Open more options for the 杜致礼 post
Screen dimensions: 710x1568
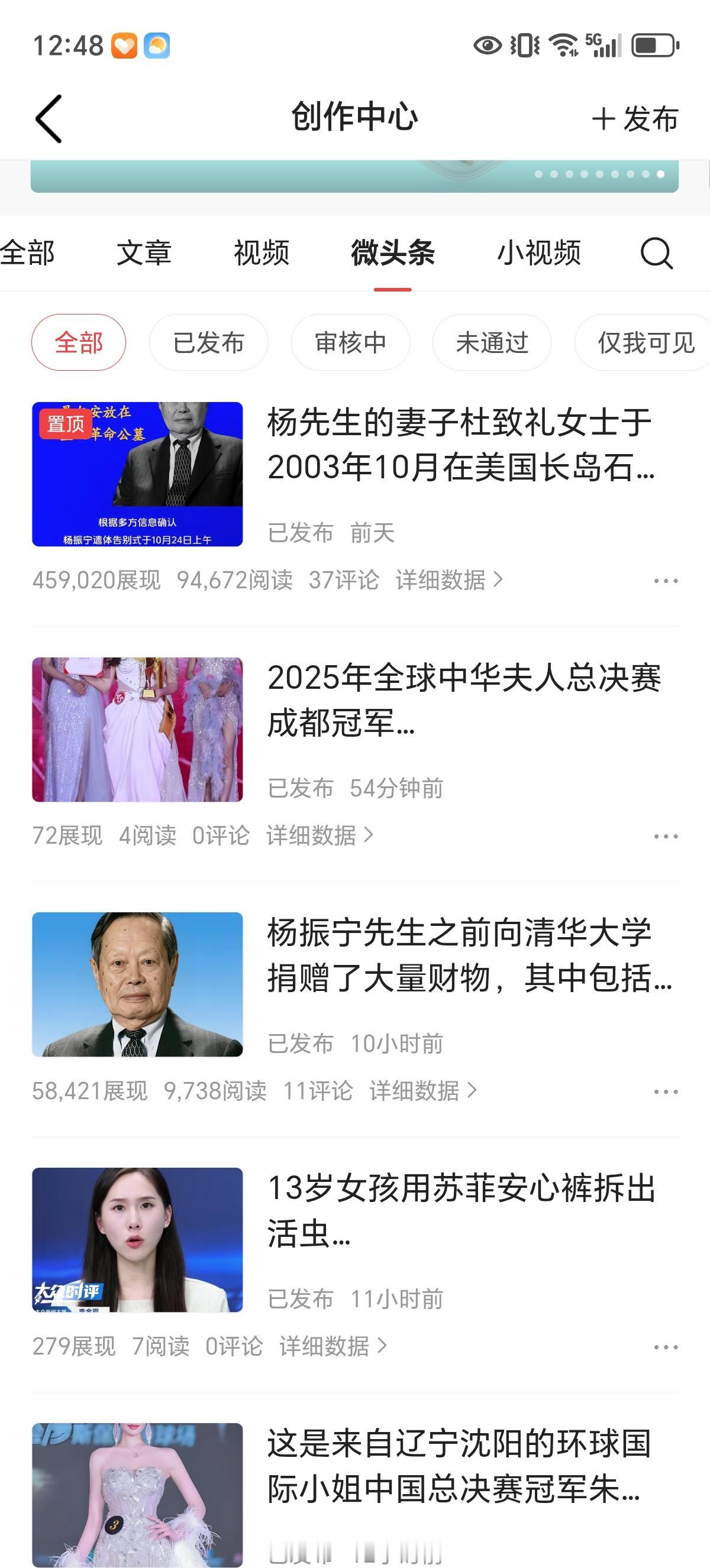coord(666,581)
